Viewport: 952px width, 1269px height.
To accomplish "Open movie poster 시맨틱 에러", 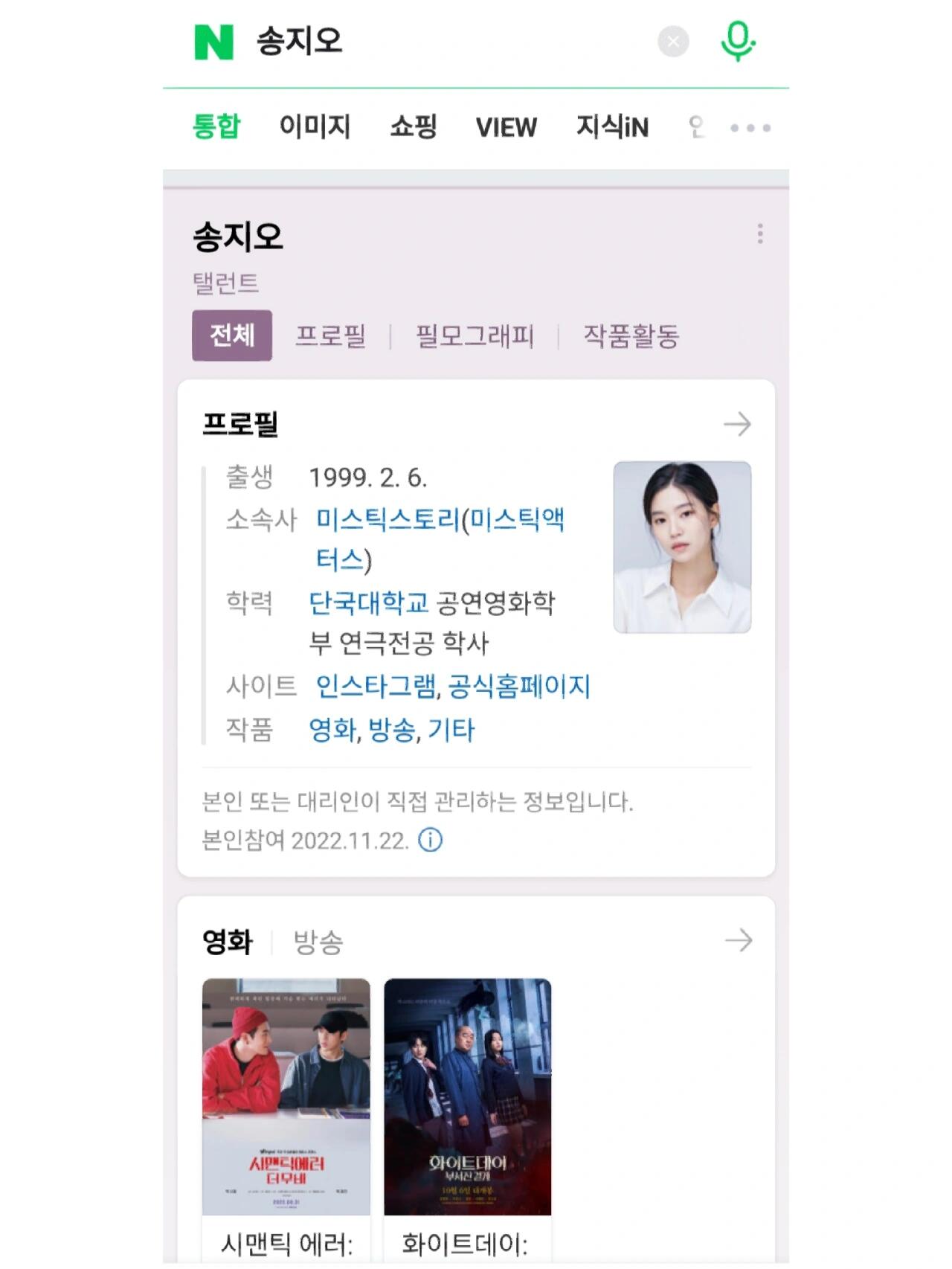I will [286, 1096].
